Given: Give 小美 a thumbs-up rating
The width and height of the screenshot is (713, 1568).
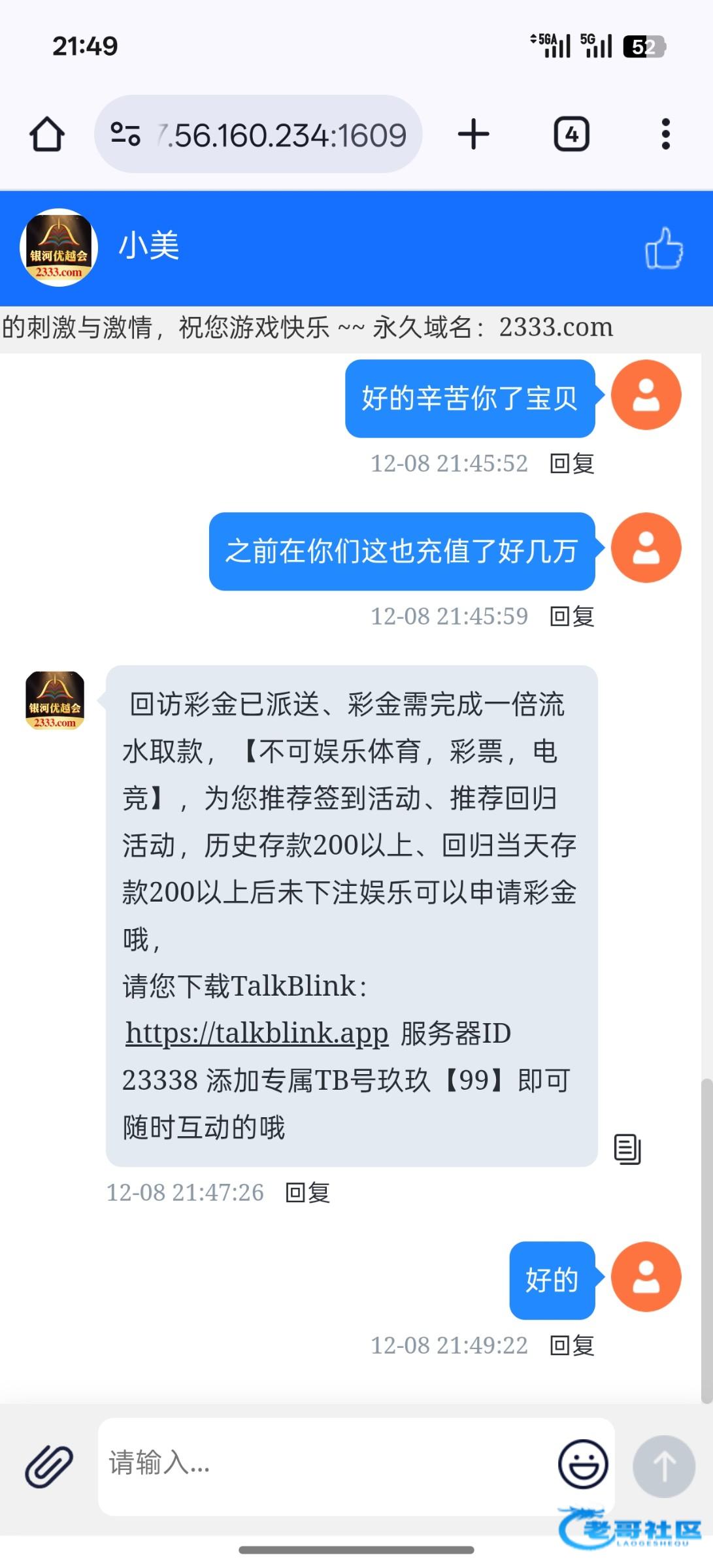Looking at the screenshot, I should (x=663, y=248).
